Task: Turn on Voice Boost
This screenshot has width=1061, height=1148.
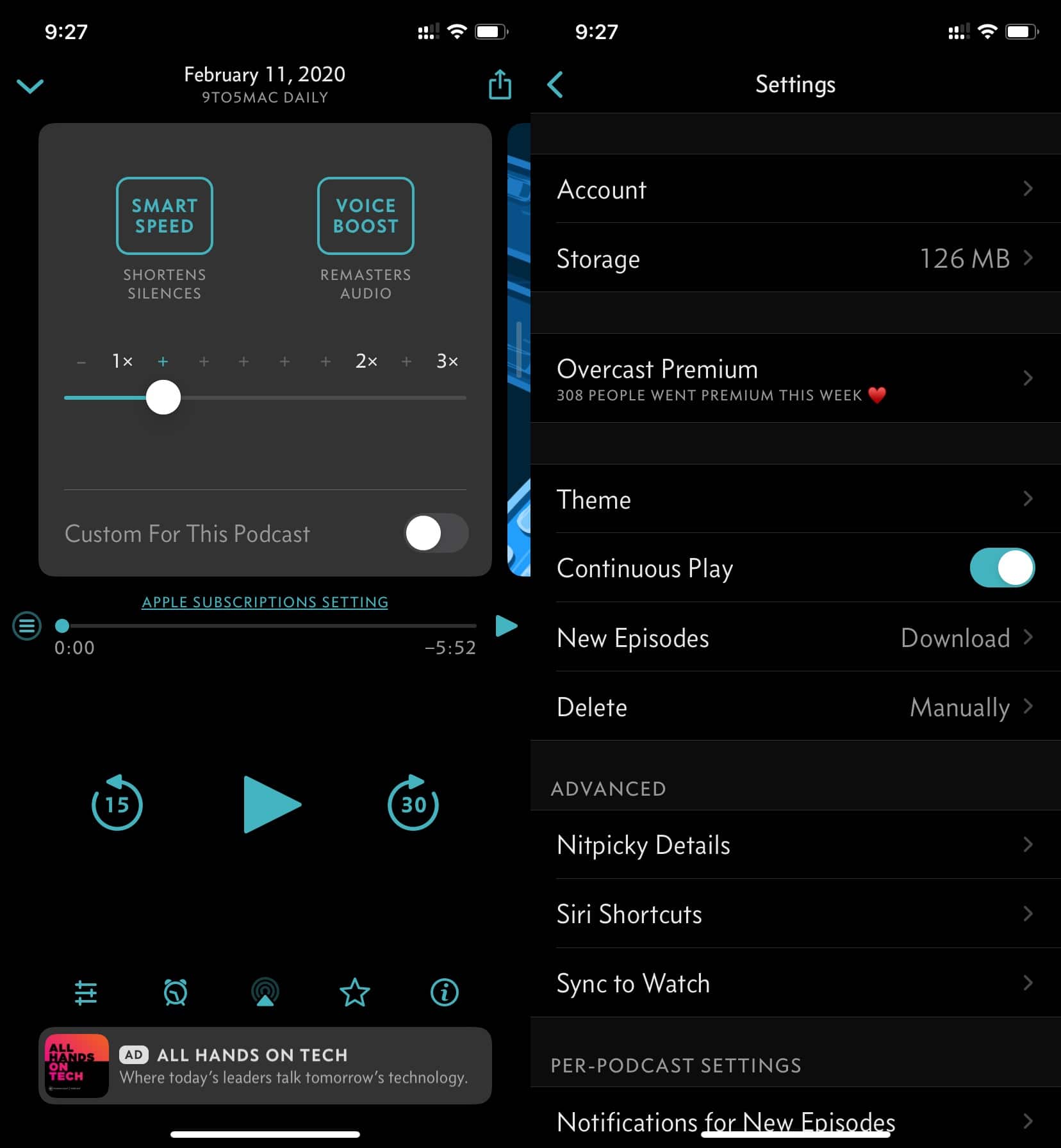Action: tap(365, 216)
